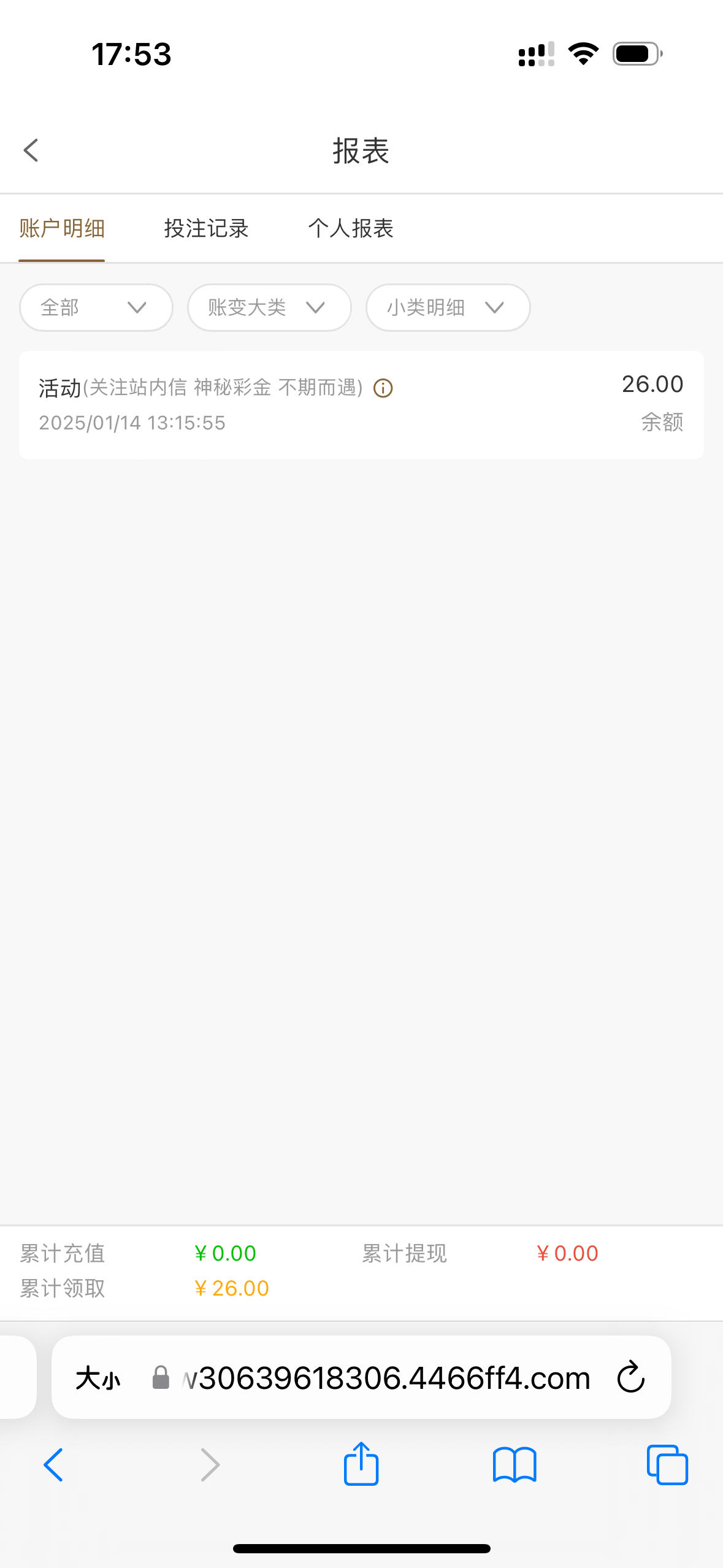
Task: Show all open Safari tabs
Action: (667, 1465)
